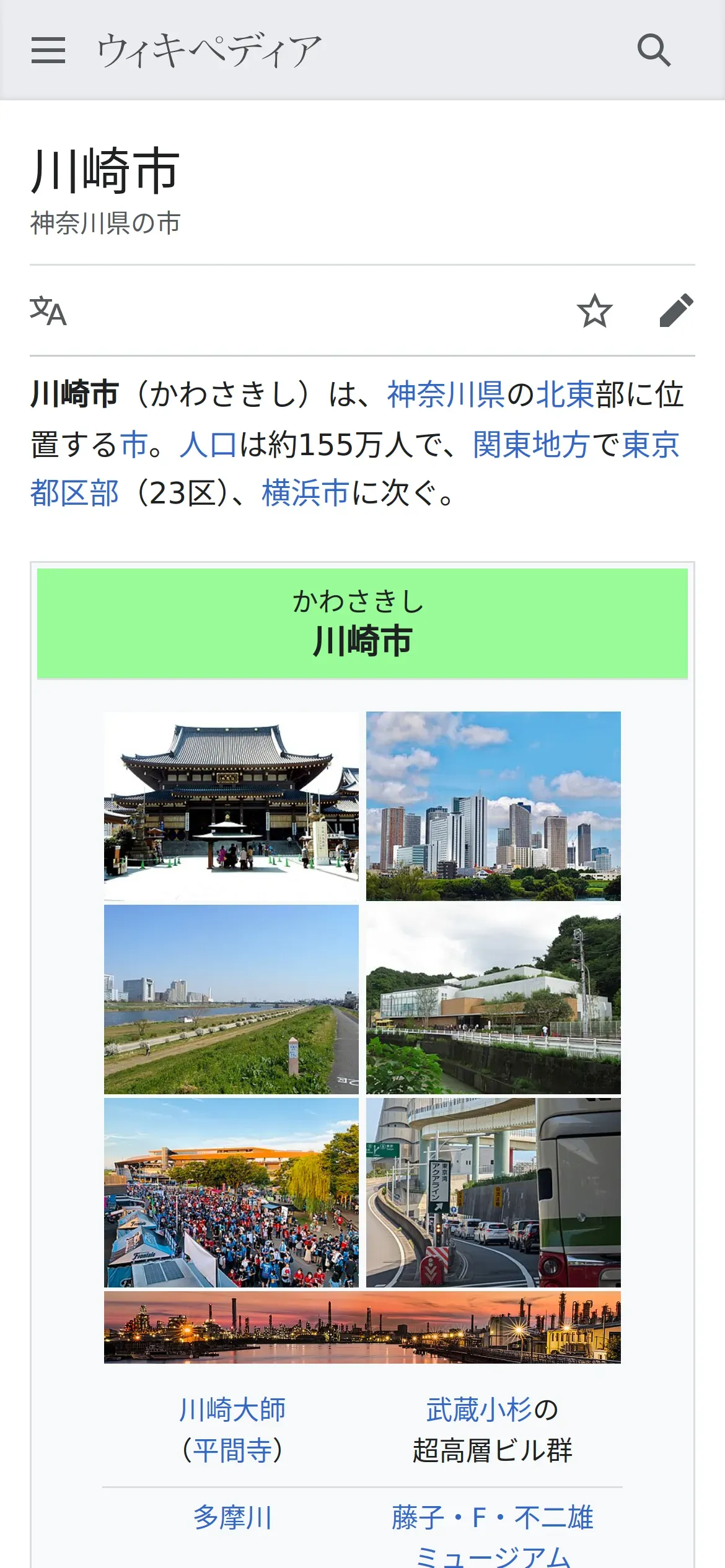Open the 川崎大師 caption link
The height and width of the screenshot is (1568, 725).
pos(232,1409)
